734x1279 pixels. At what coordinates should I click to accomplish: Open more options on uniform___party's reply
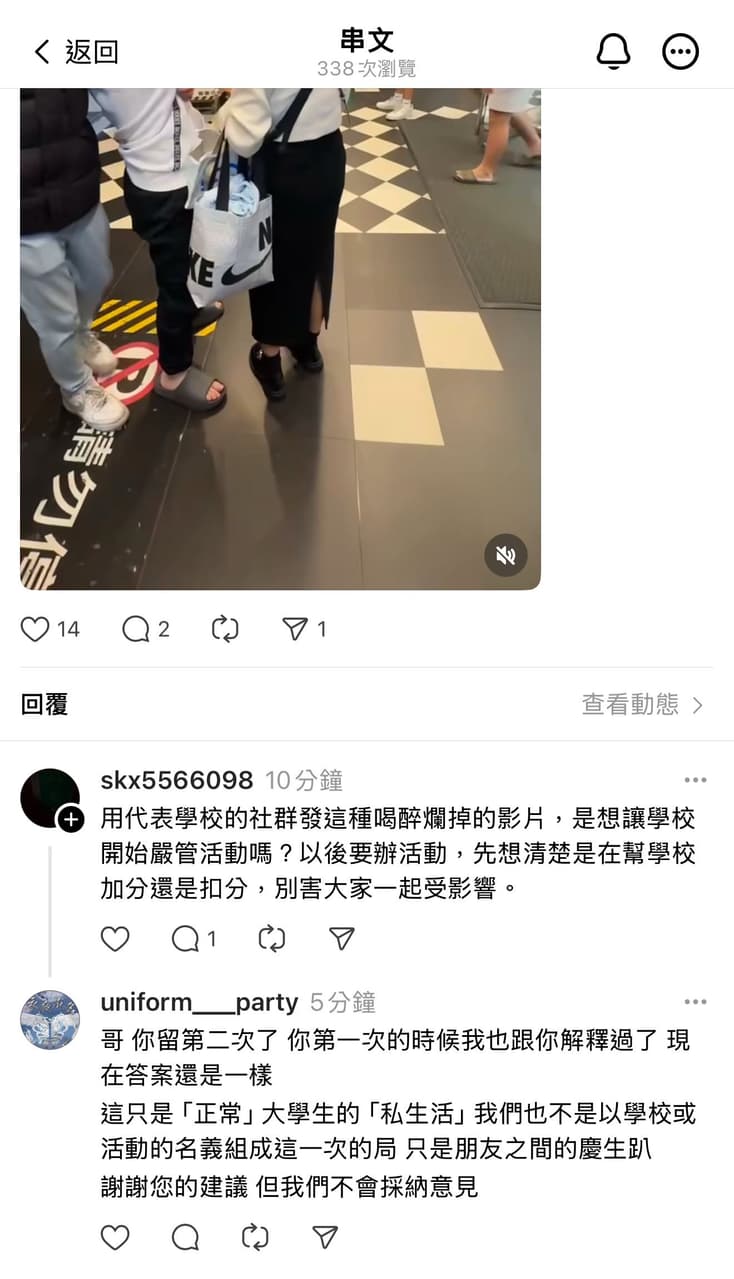tap(695, 1002)
